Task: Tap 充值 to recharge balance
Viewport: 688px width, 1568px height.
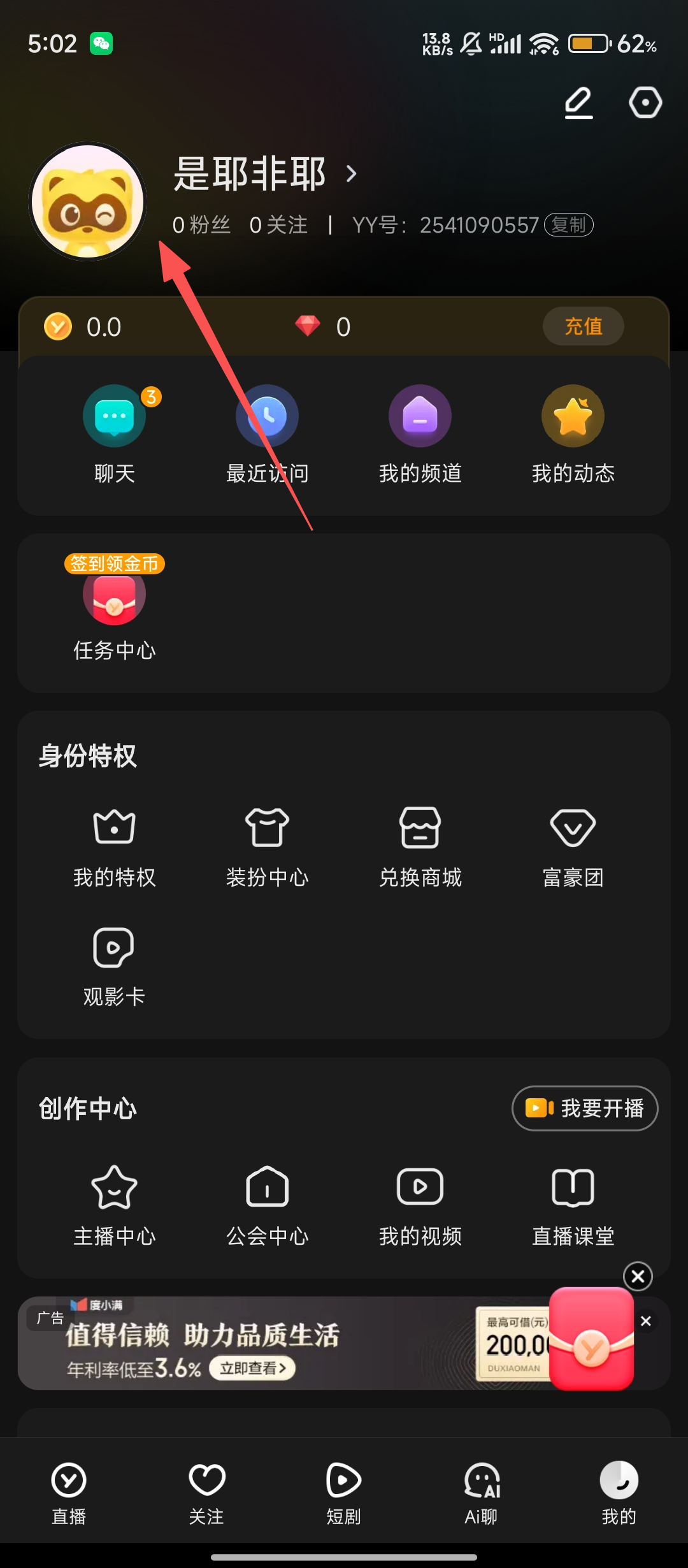Action: click(x=583, y=326)
